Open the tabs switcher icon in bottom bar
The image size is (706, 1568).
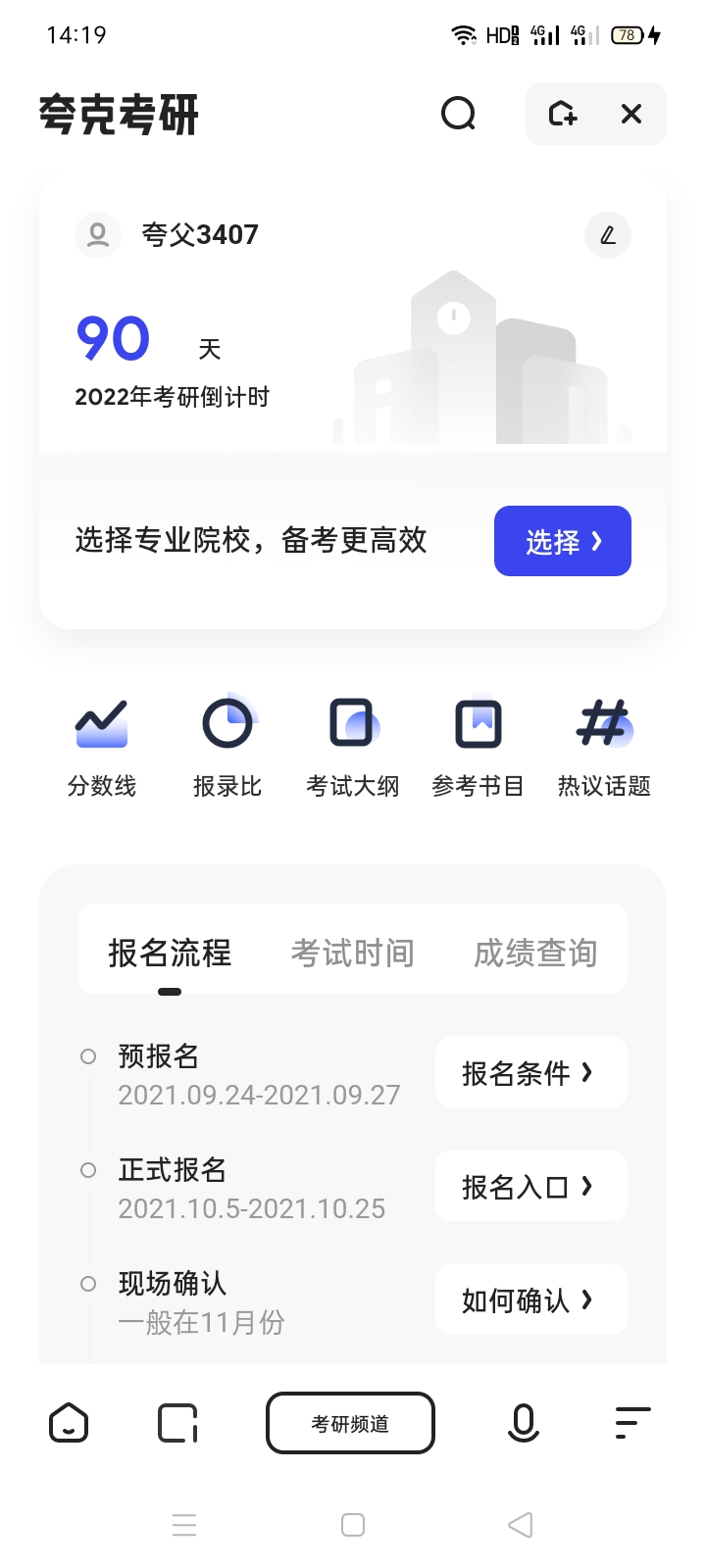(x=176, y=1423)
